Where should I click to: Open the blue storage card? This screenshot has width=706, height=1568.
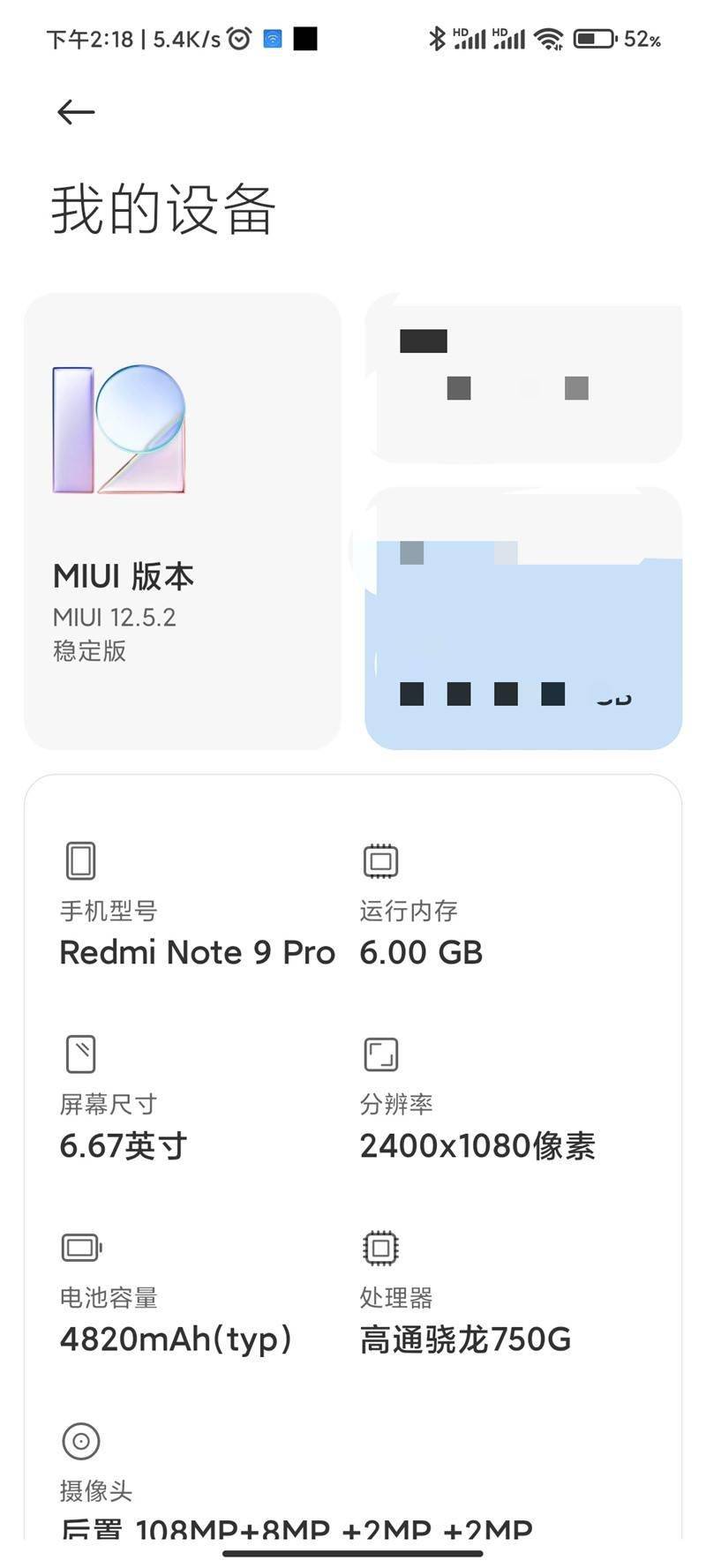point(523,619)
